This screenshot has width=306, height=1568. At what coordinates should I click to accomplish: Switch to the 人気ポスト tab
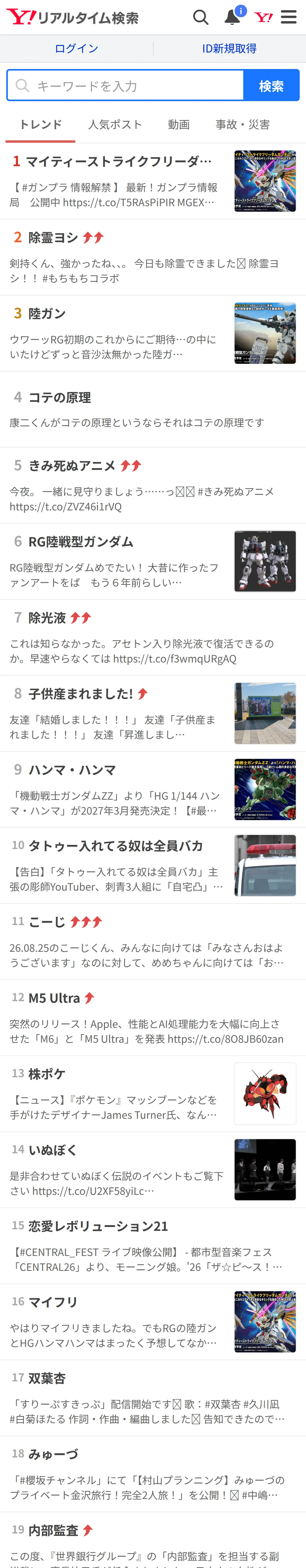[115, 125]
